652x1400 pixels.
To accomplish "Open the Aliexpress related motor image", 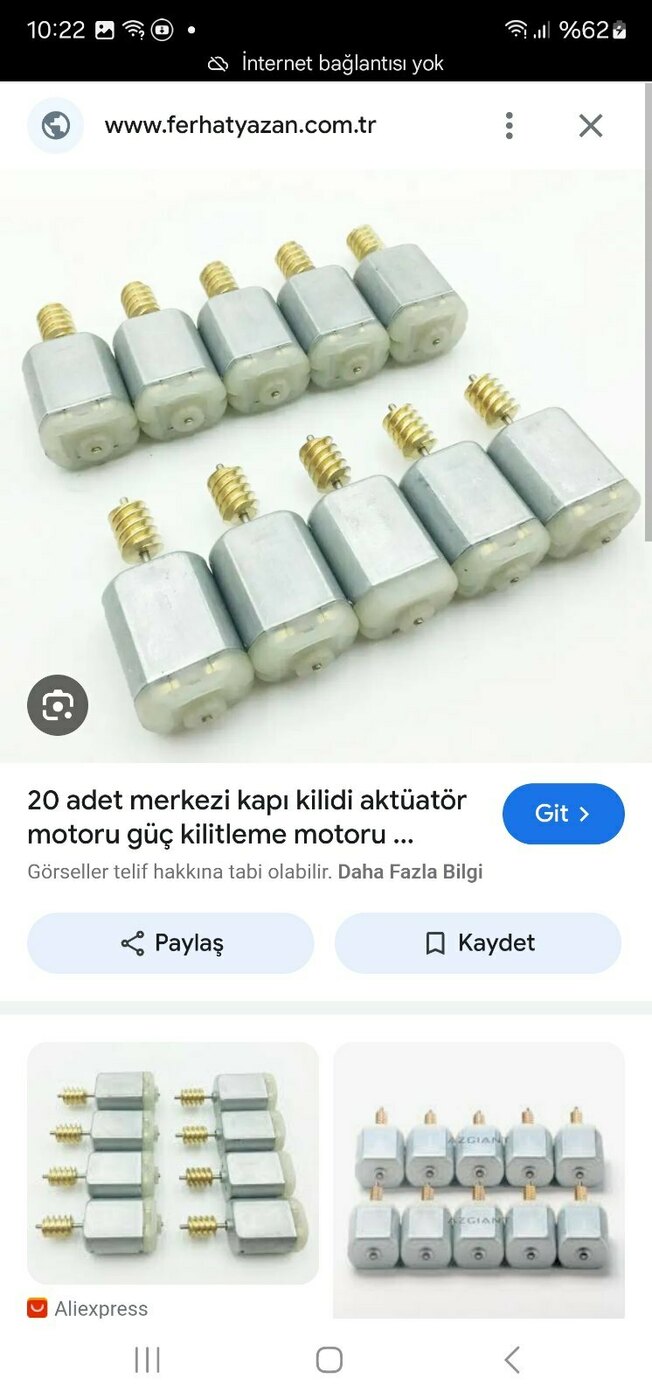I will click(173, 1163).
